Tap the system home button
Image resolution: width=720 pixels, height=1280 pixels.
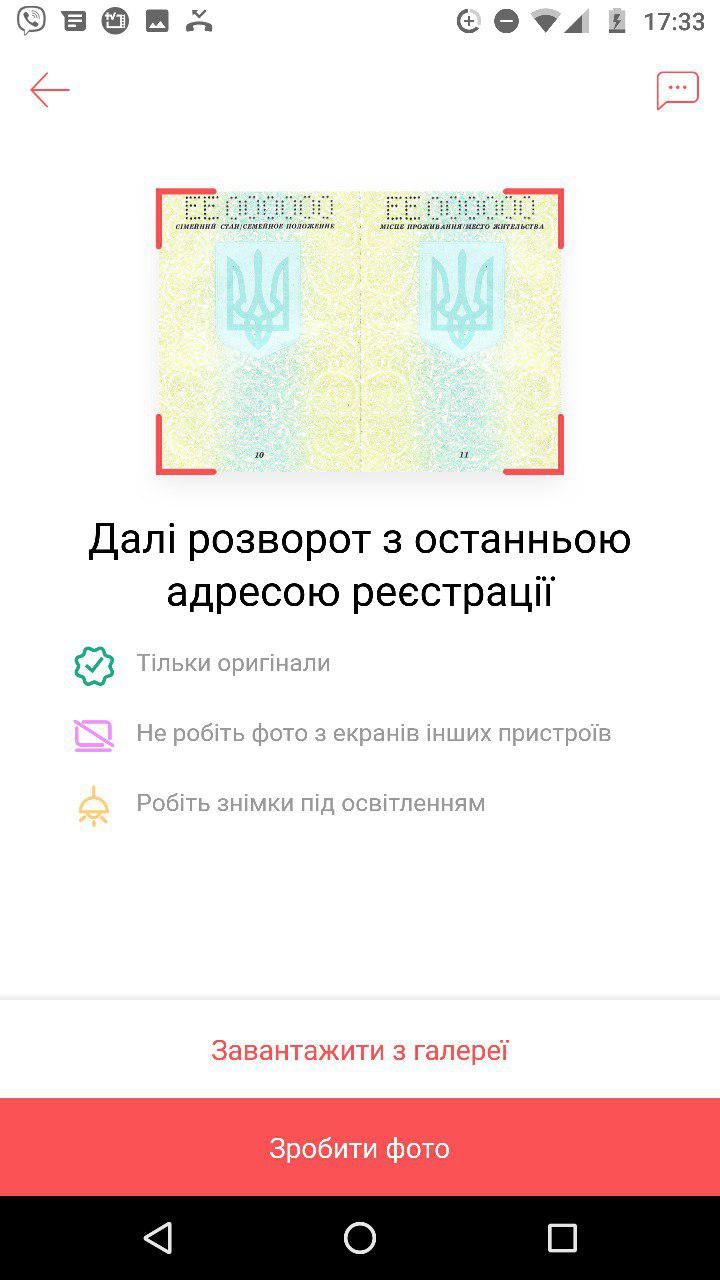coord(360,1238)
